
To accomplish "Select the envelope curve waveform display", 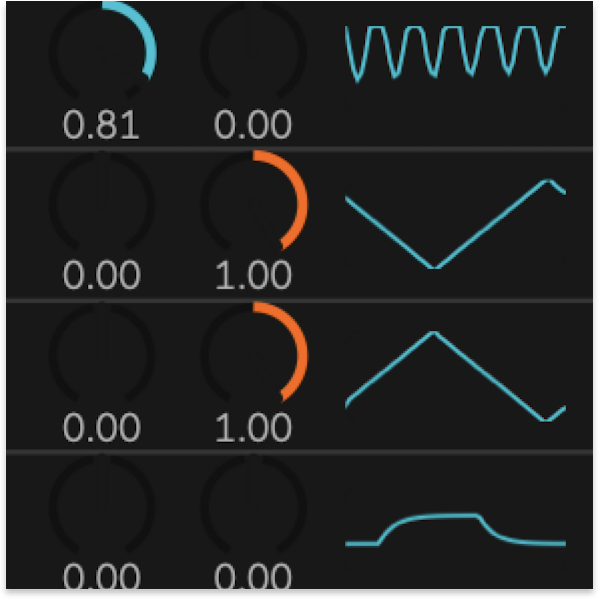I will [x=455, y=528].
